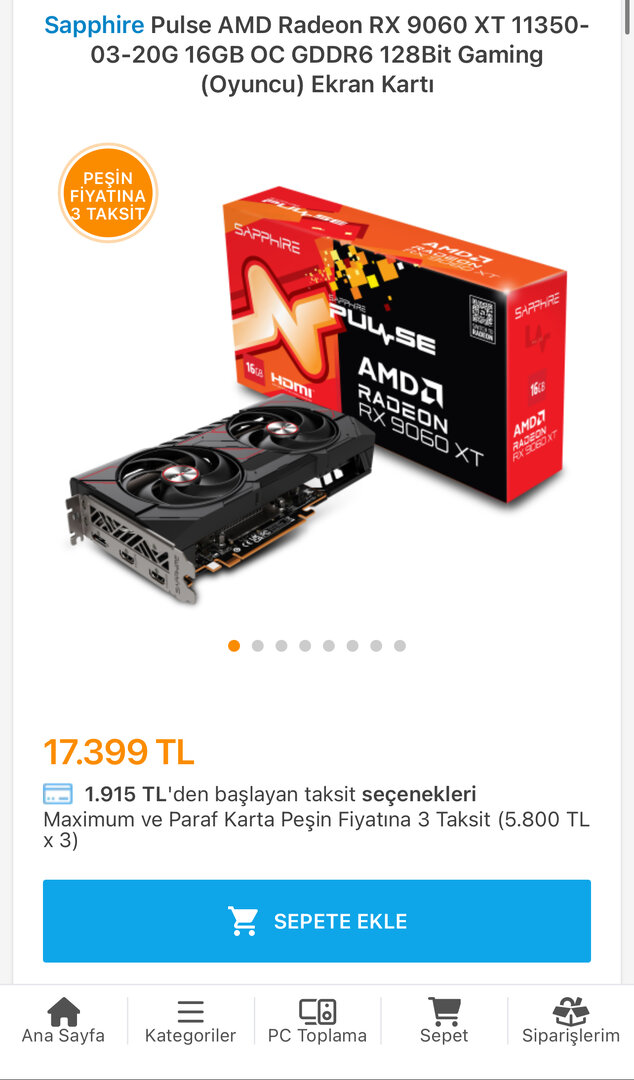Go to the Ana Sayfa tab
This screenshot has height=1080, width=634.
point(63,1021)
